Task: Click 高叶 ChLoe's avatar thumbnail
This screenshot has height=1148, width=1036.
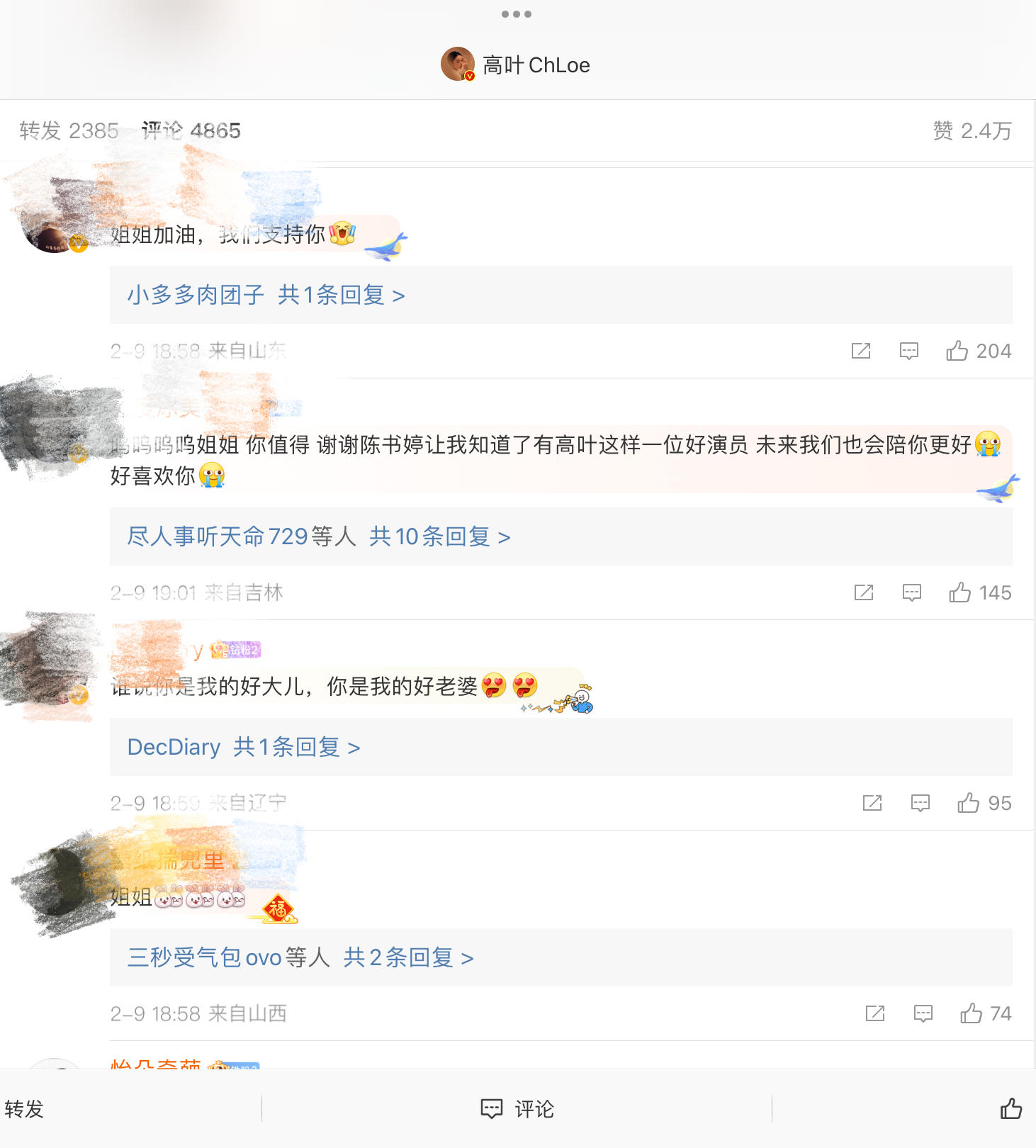Action: coord(457,64)
